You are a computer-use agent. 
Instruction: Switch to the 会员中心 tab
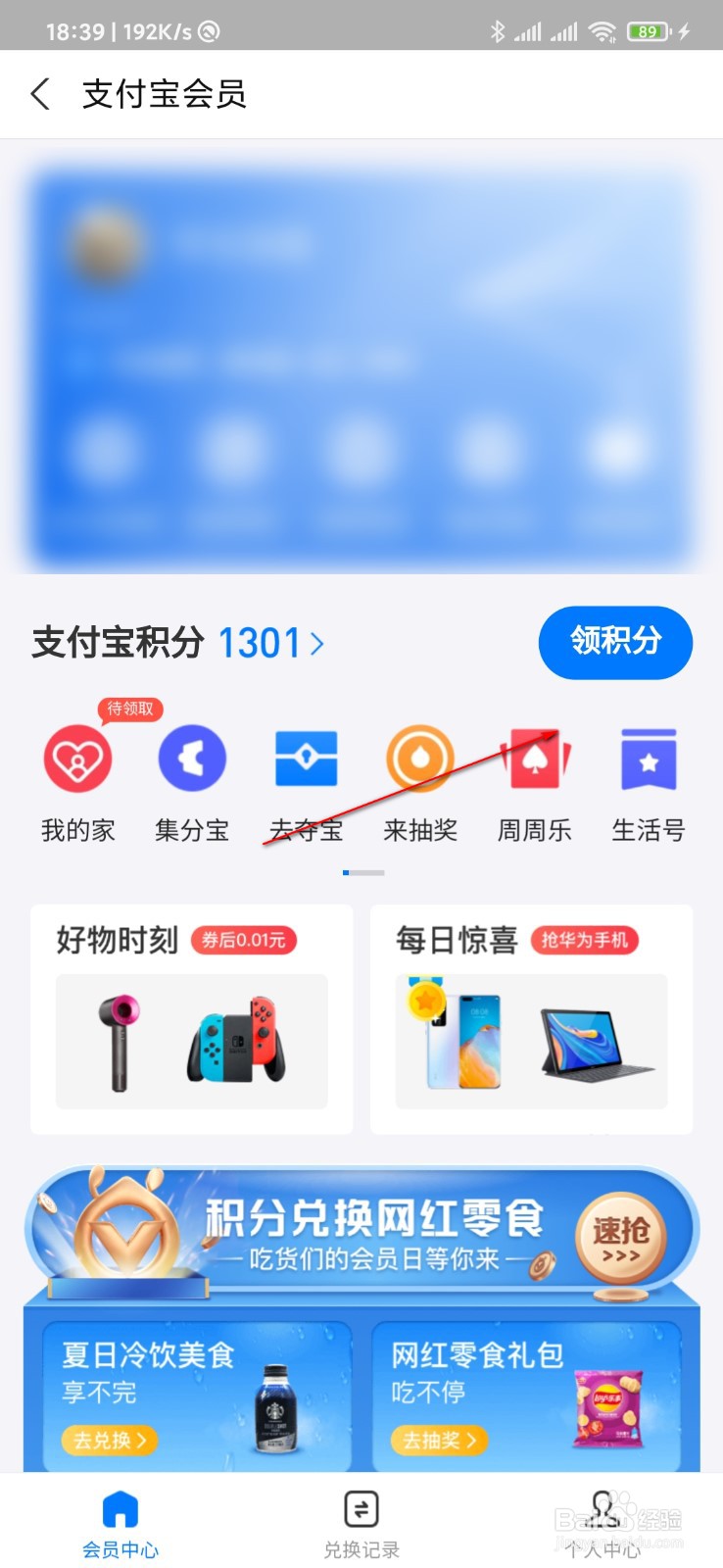tap(120, 1514)
